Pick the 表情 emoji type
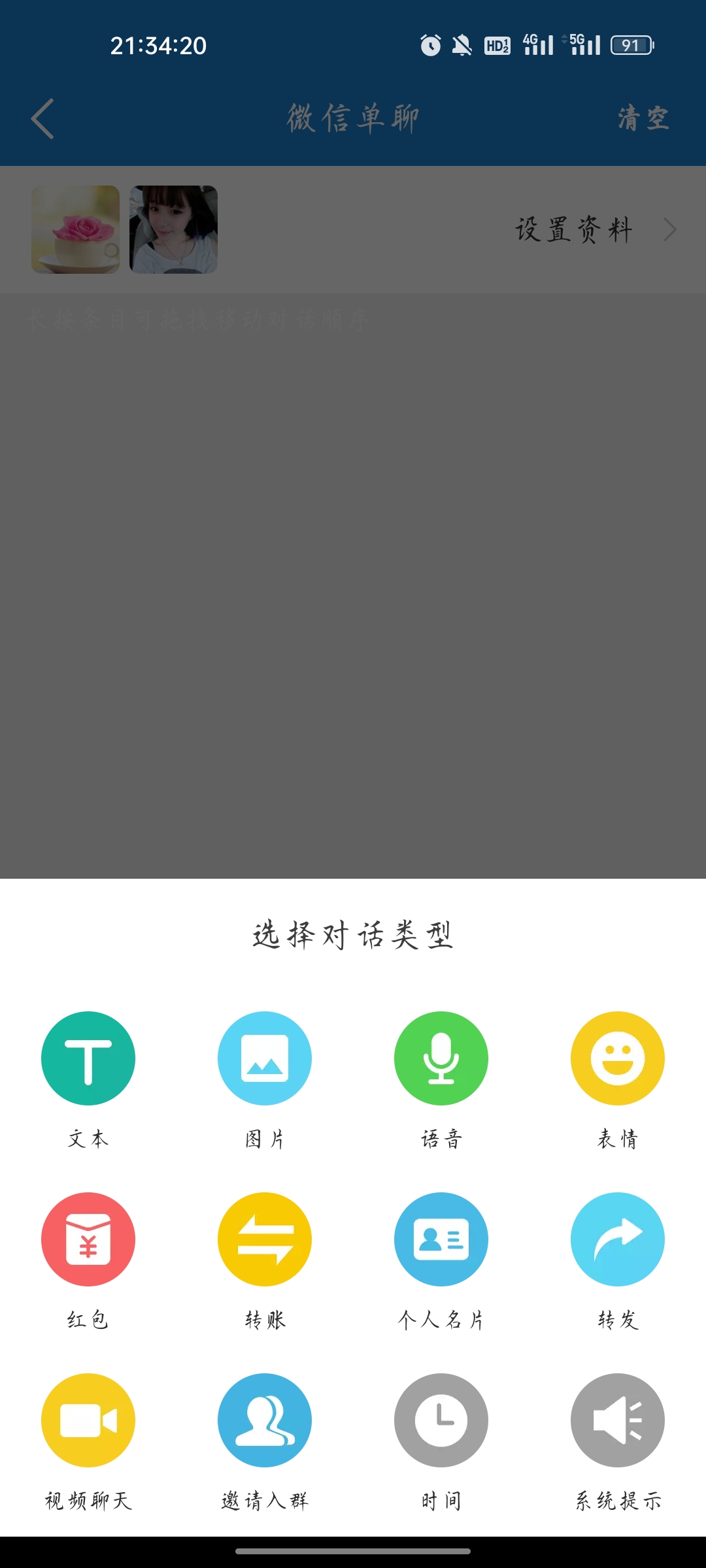 pyautogui.click(x=618, y=1058)
